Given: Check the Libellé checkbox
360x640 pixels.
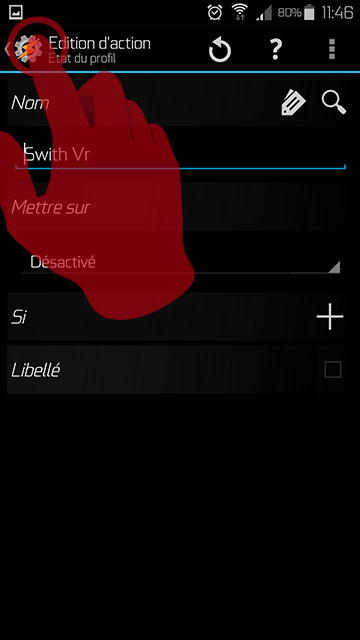Looking at the screenshot, I should 333,370.
